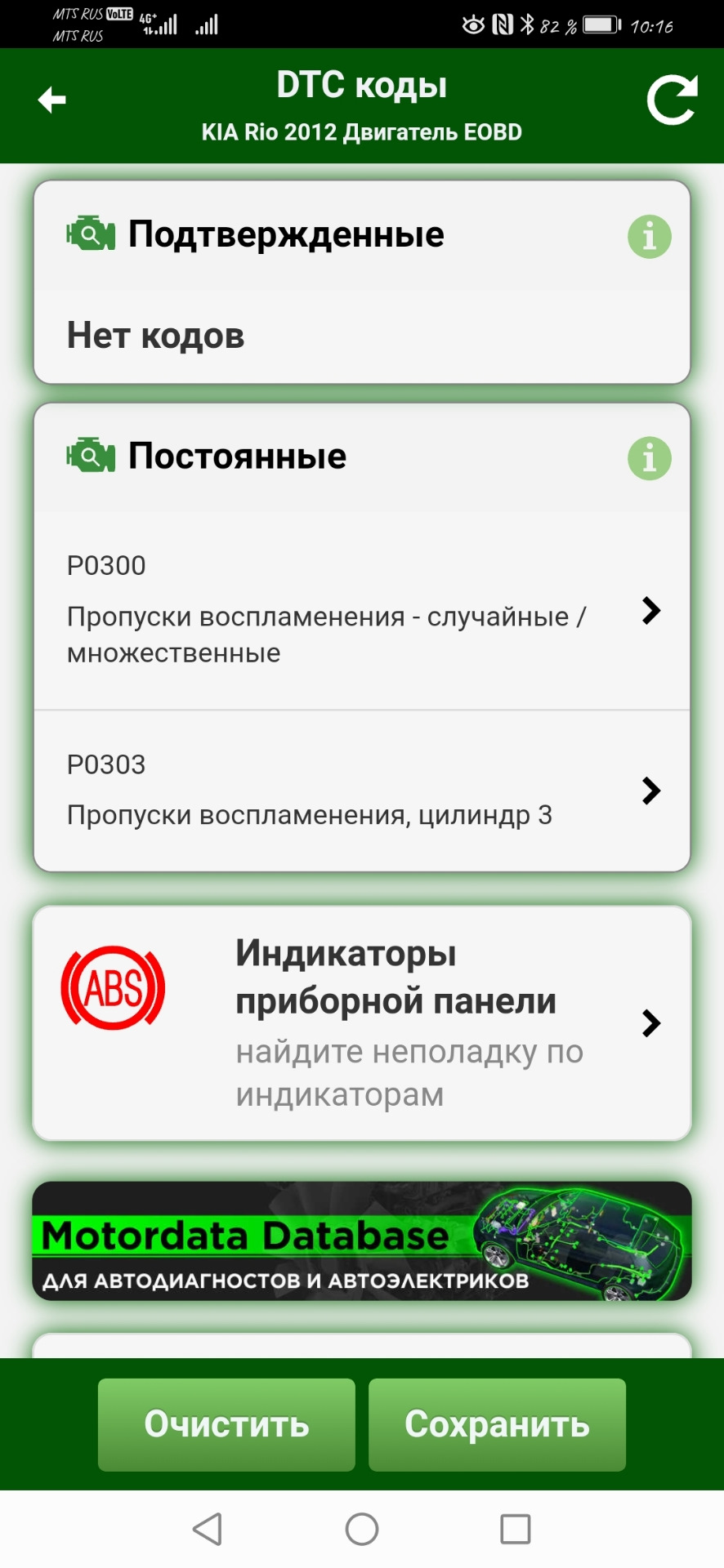724x1568 pixels.
Task: Open the recent apps view
Action: [x=515, y=1529]
